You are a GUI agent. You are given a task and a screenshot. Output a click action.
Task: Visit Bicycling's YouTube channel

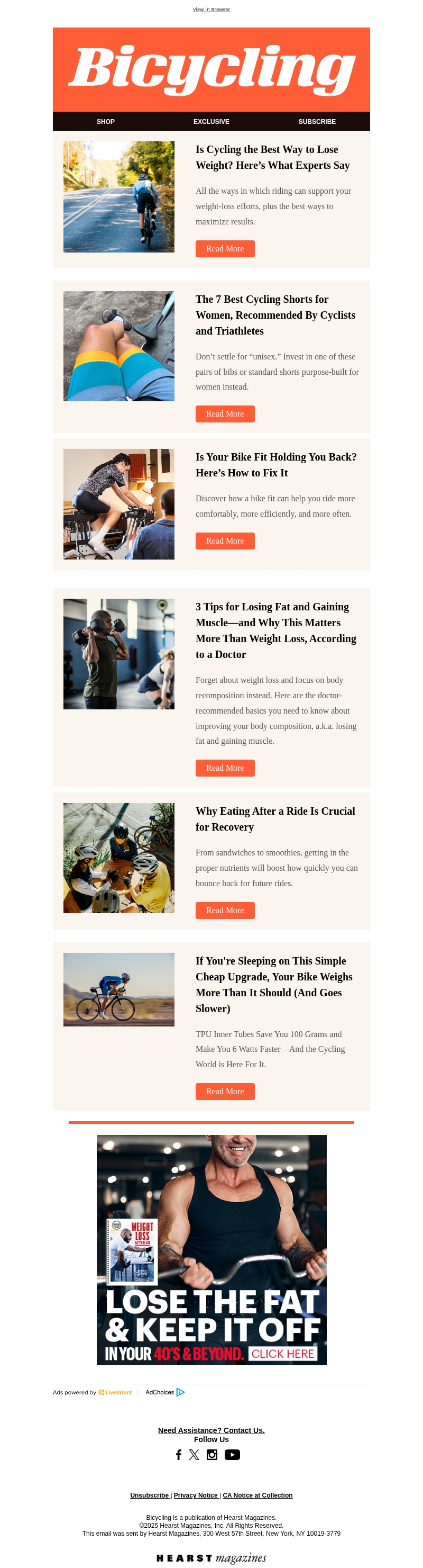click(x=232, y=1455)
